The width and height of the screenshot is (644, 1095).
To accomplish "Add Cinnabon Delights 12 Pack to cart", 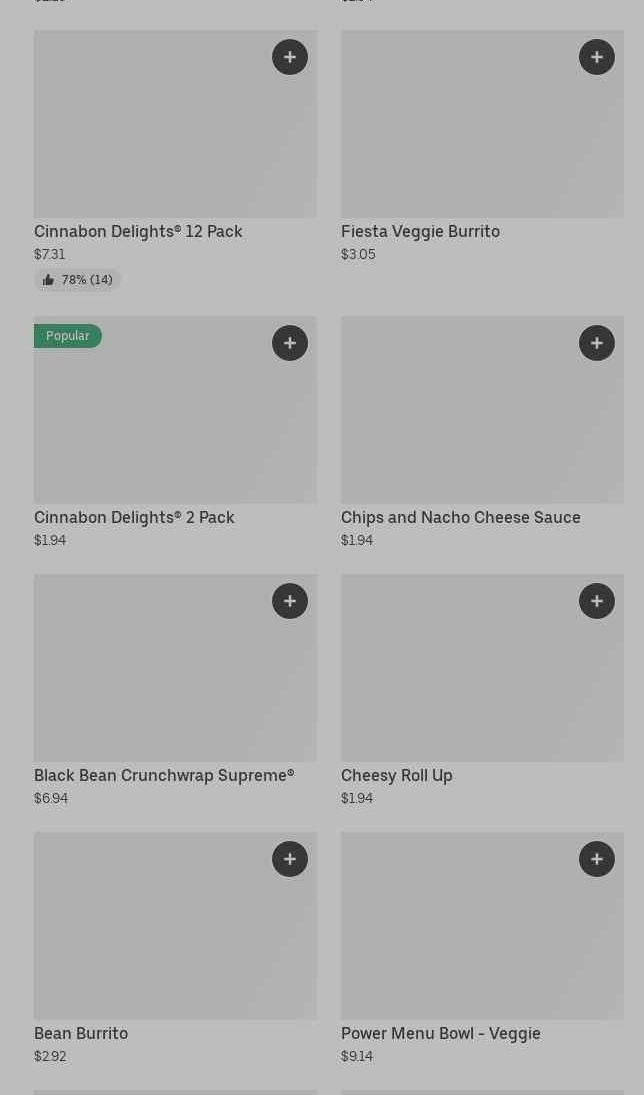I will [290, 57].
